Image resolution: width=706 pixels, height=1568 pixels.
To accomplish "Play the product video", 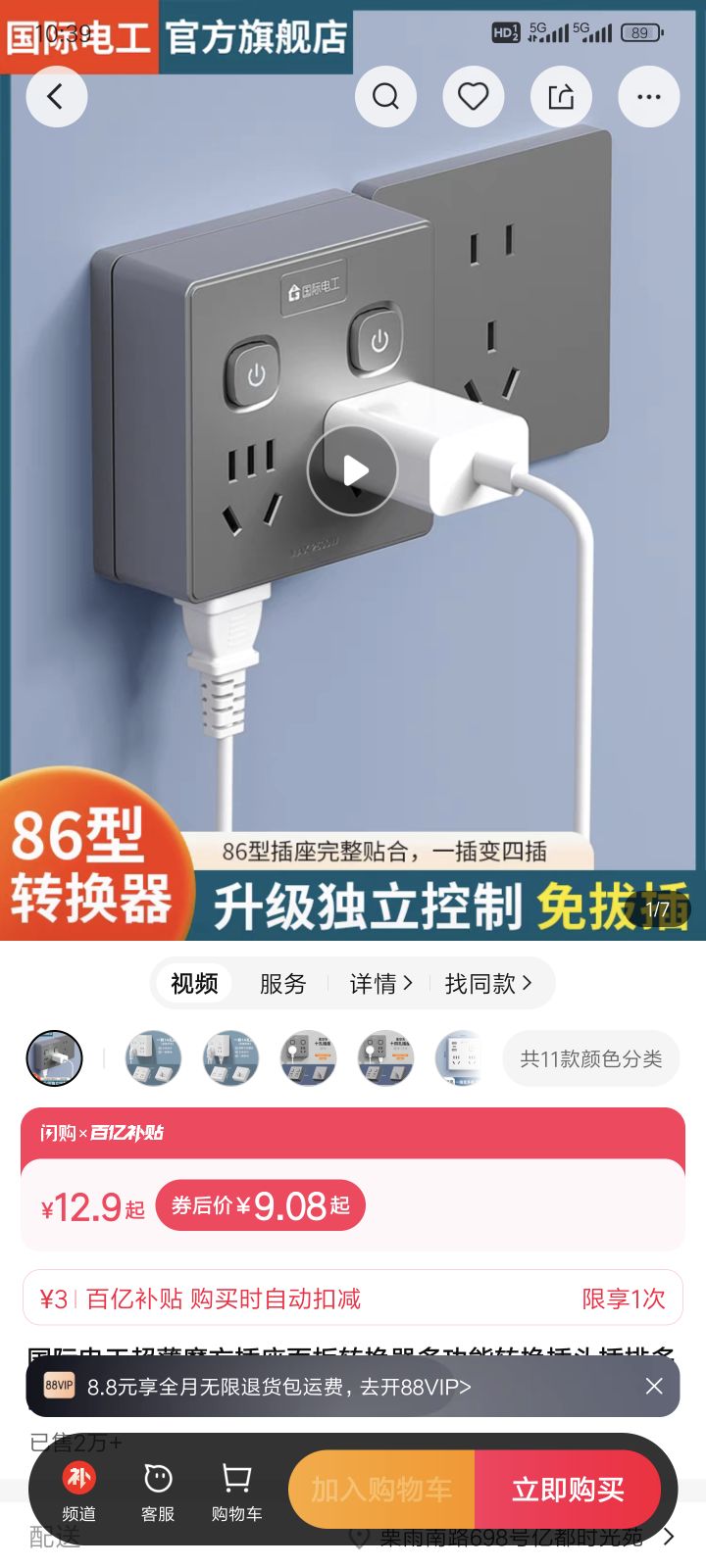I will [352, 471].
